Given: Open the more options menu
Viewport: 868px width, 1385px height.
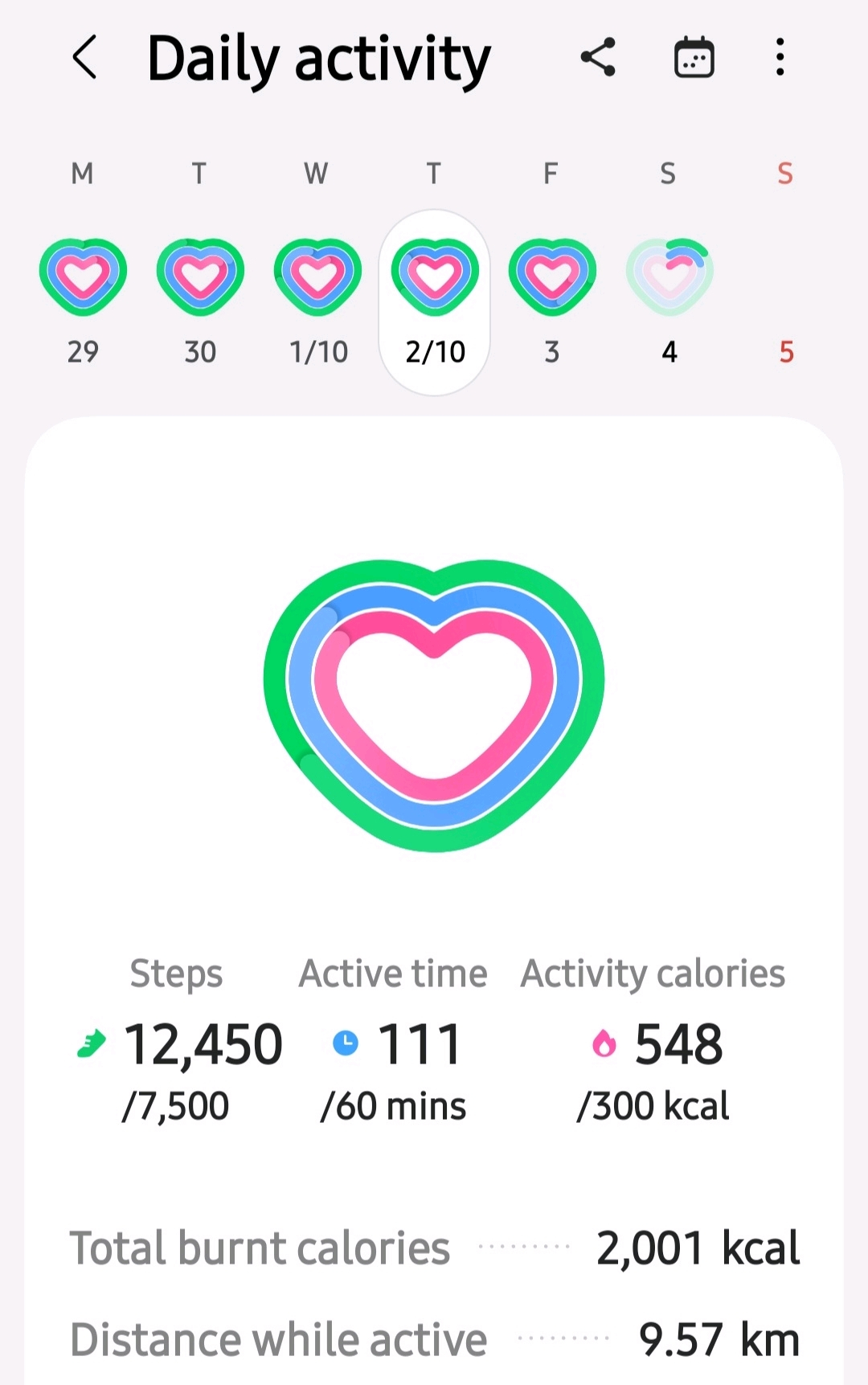Looking at the screenshot, I should coord(780,58).
